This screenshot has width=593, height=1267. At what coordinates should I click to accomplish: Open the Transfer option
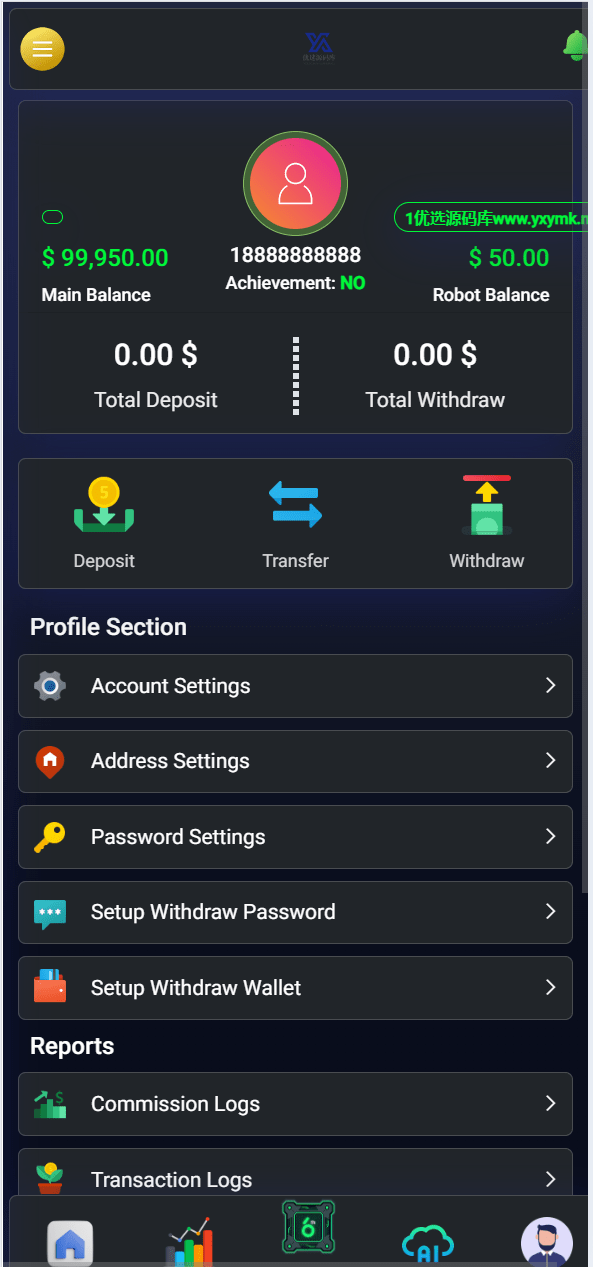[x=295, y=523]
